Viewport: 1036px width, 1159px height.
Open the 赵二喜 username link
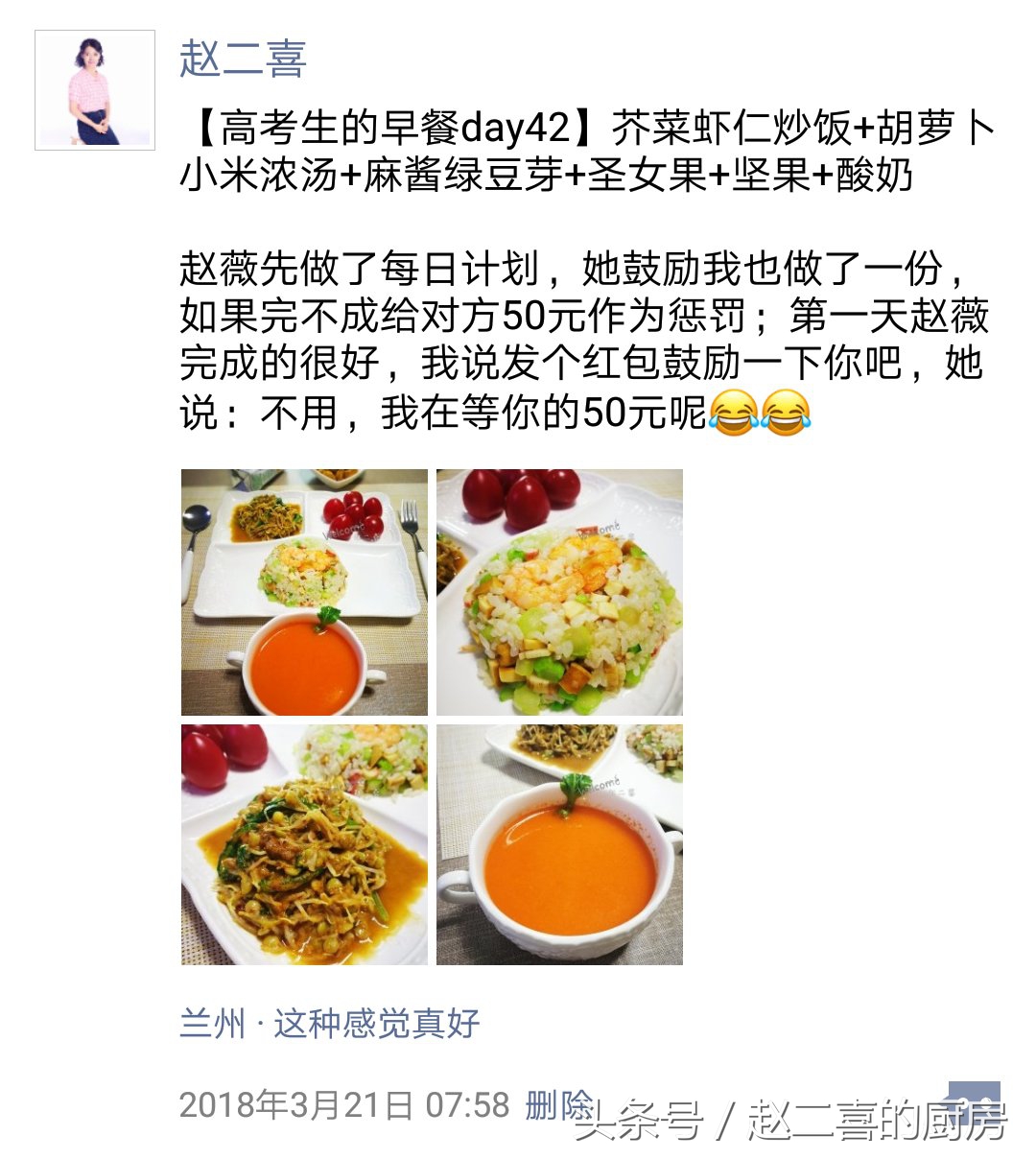[x=243, y=59]
